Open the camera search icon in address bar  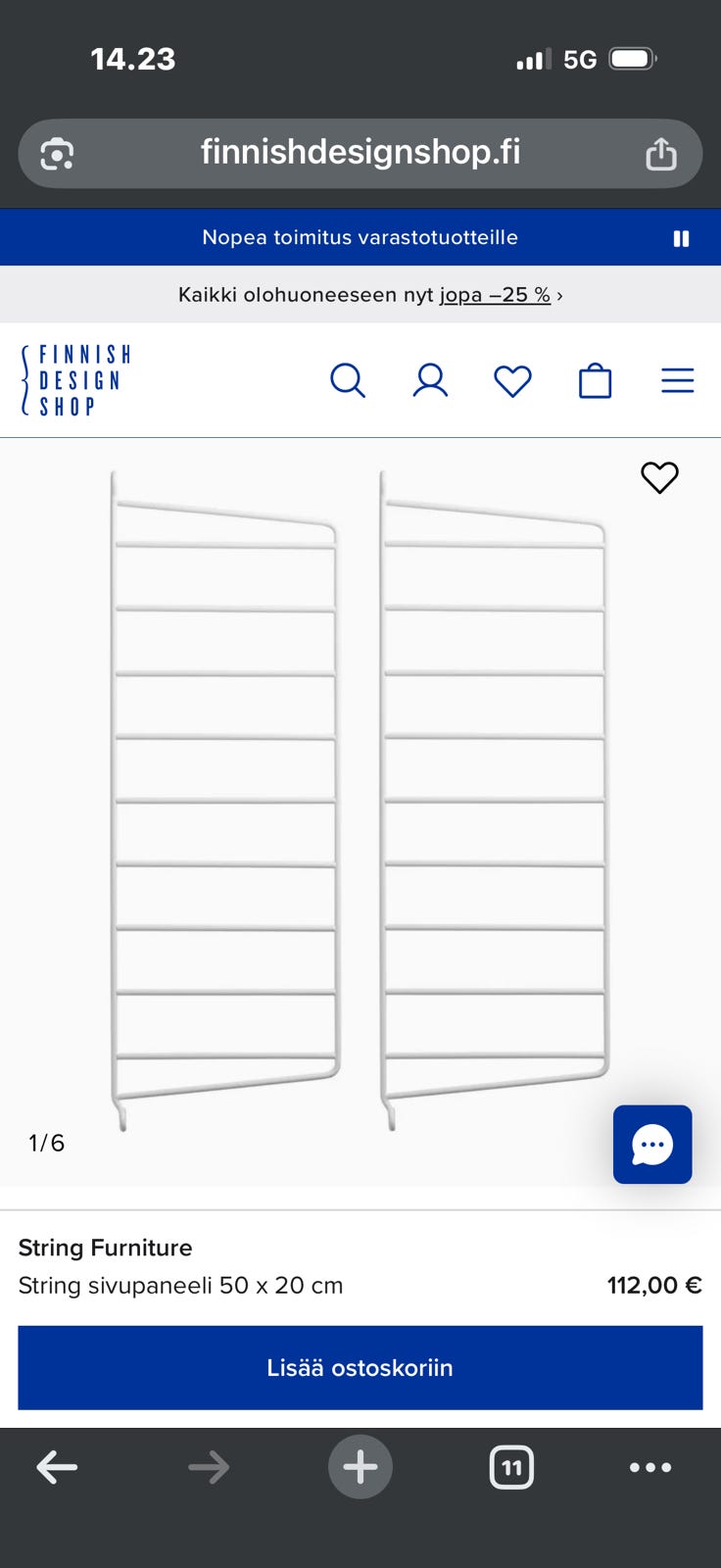[x=57, y=154]
